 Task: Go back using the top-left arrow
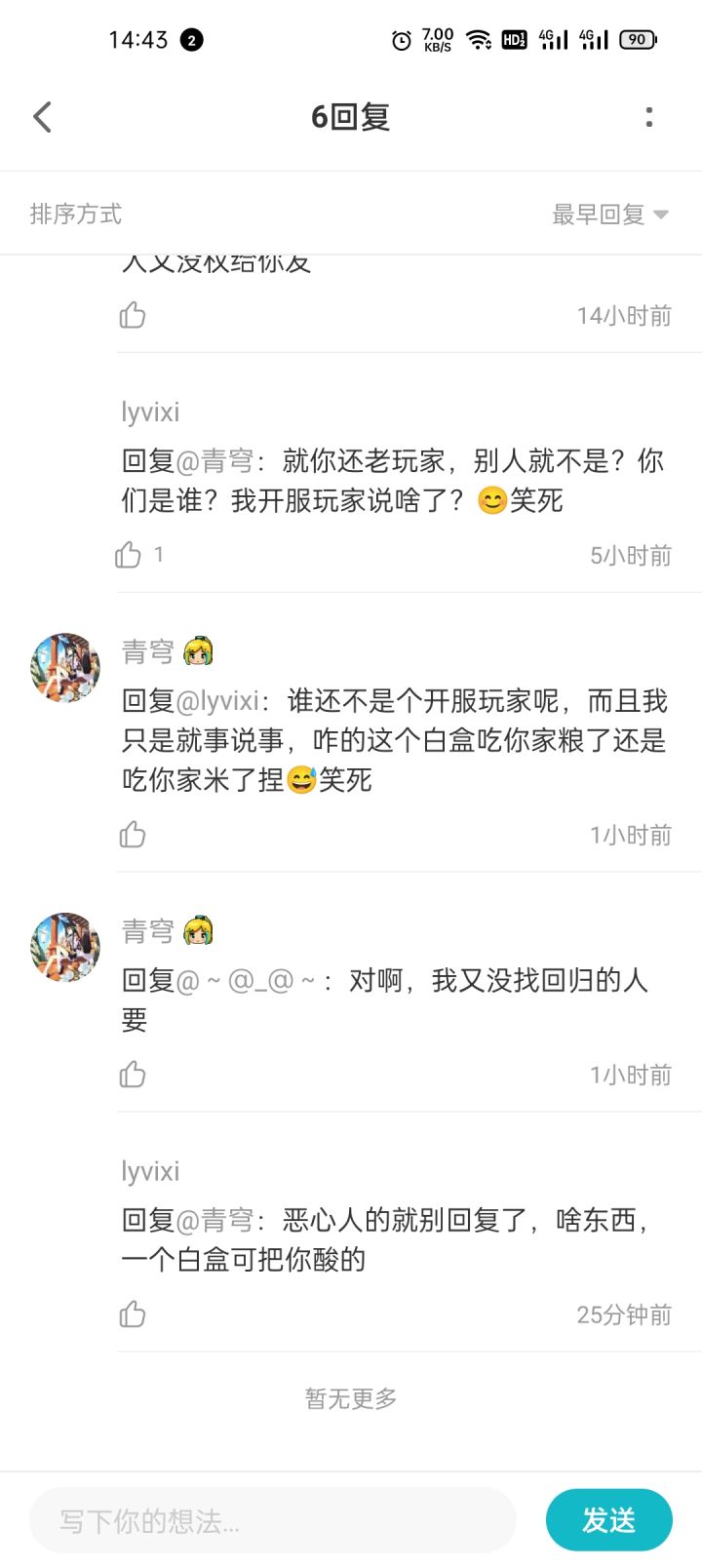42,117
